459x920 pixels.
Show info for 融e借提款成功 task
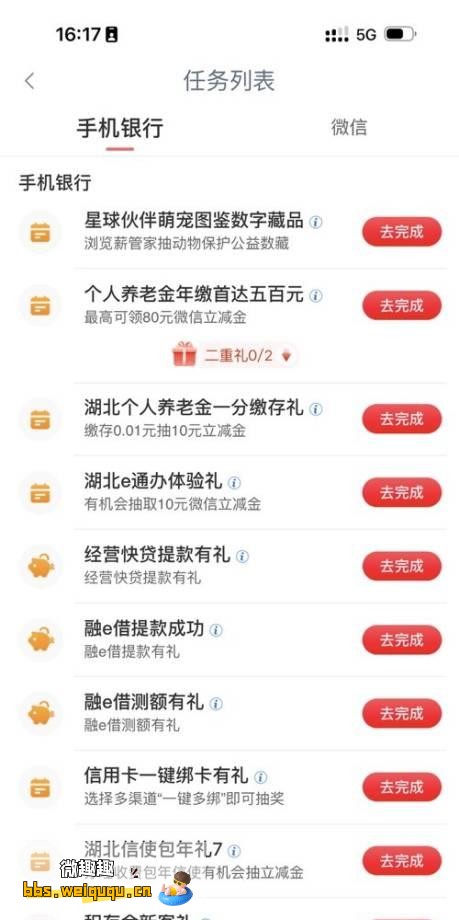tap(216, 630)
